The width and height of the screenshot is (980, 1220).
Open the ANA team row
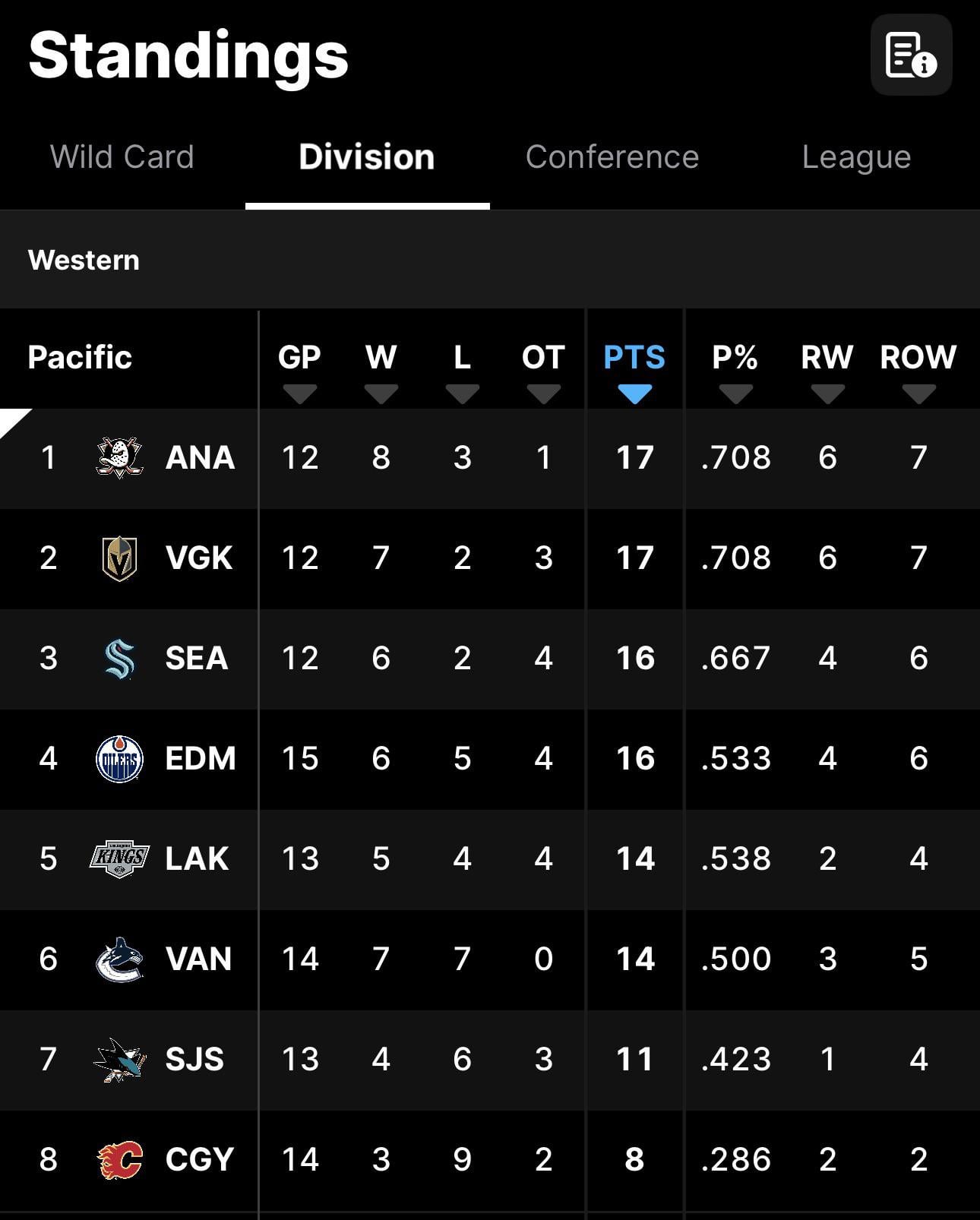click(x=199, y=458)
